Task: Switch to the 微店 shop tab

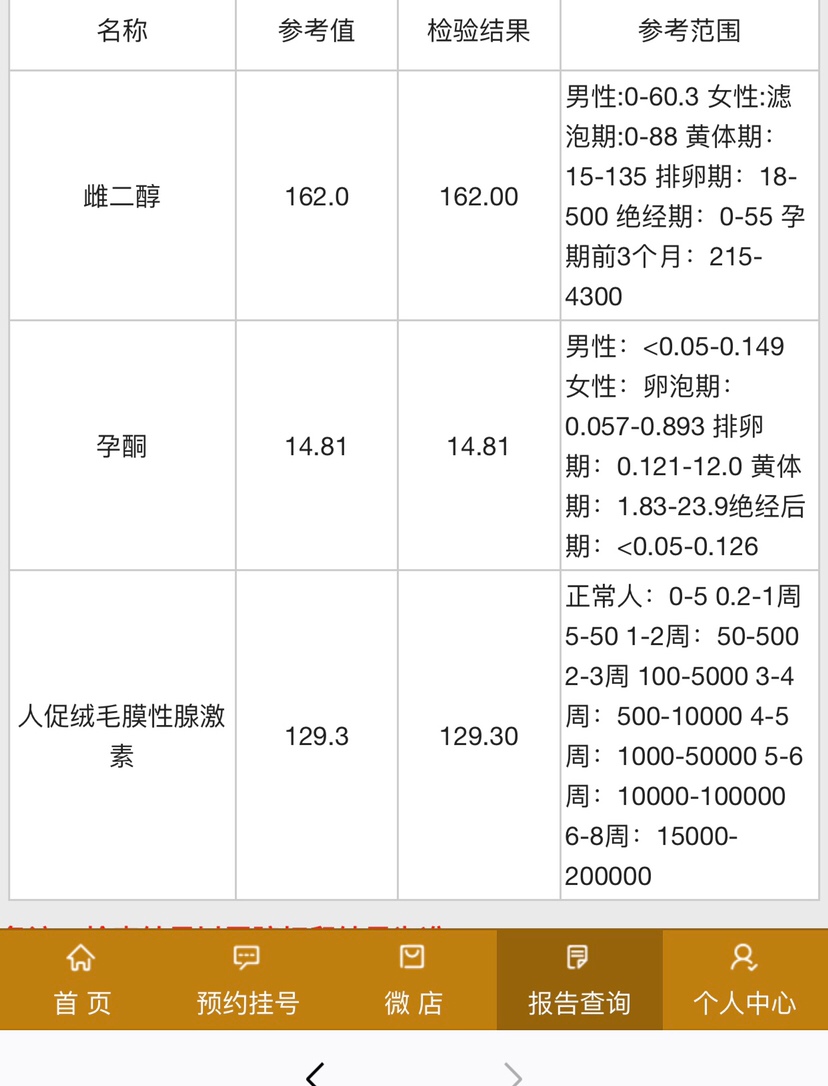Action: click(413, 980)
